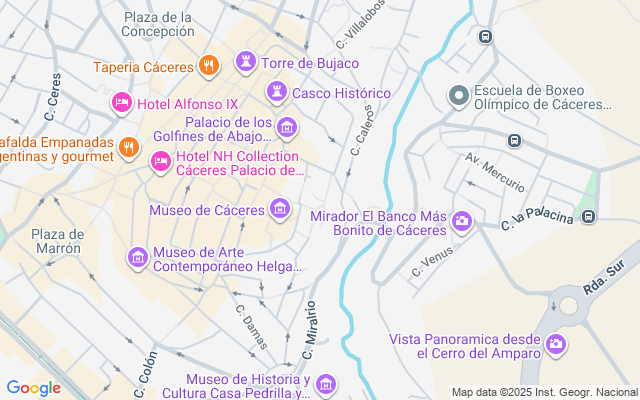The image size is (640, 400).
Task: Tap the Museo de Historia Casa Pedrilla pin
Action: (x=326, y=384)
